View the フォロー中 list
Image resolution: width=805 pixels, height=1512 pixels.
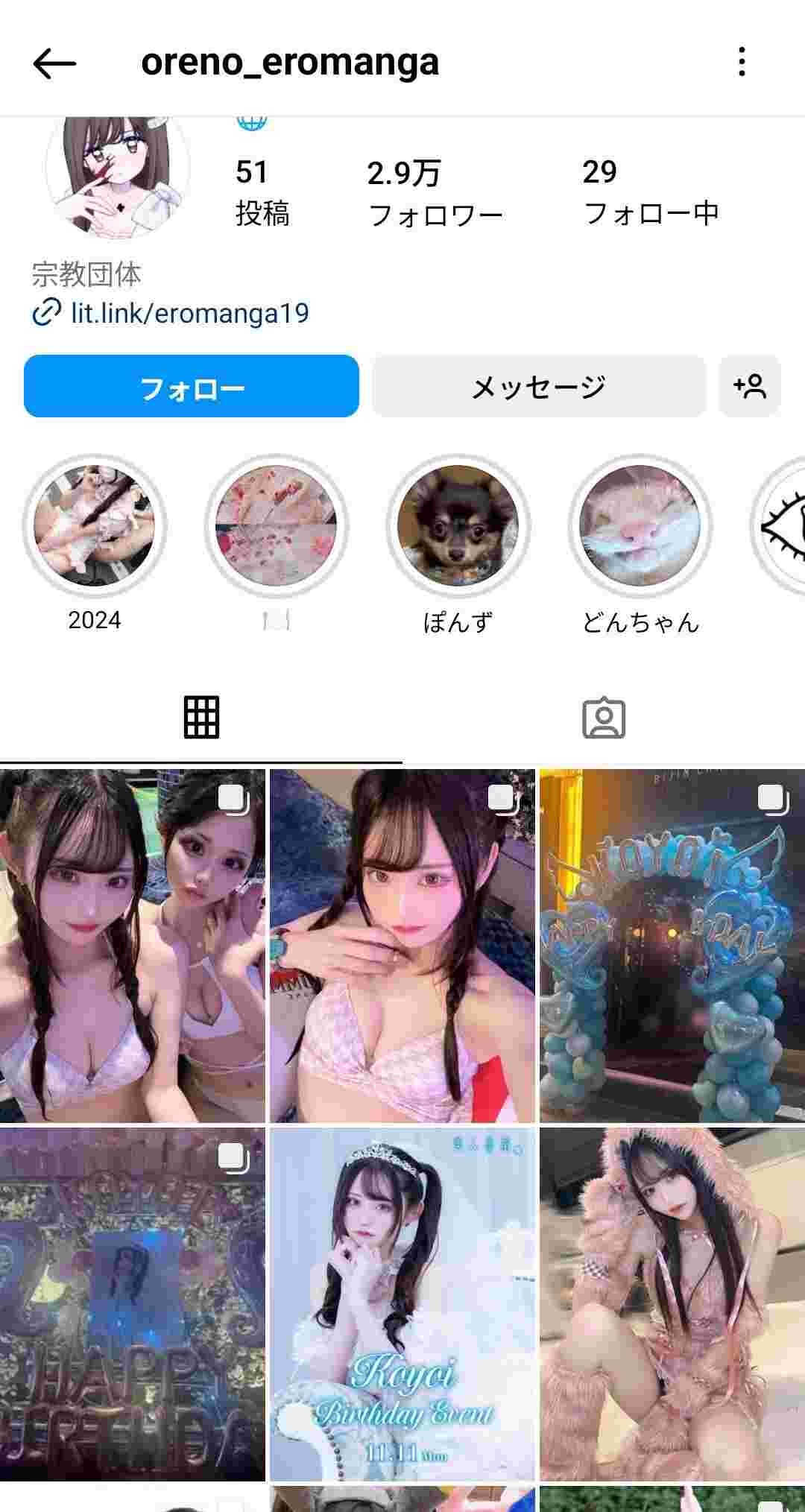pyautogui.click(x=651, y=192)
